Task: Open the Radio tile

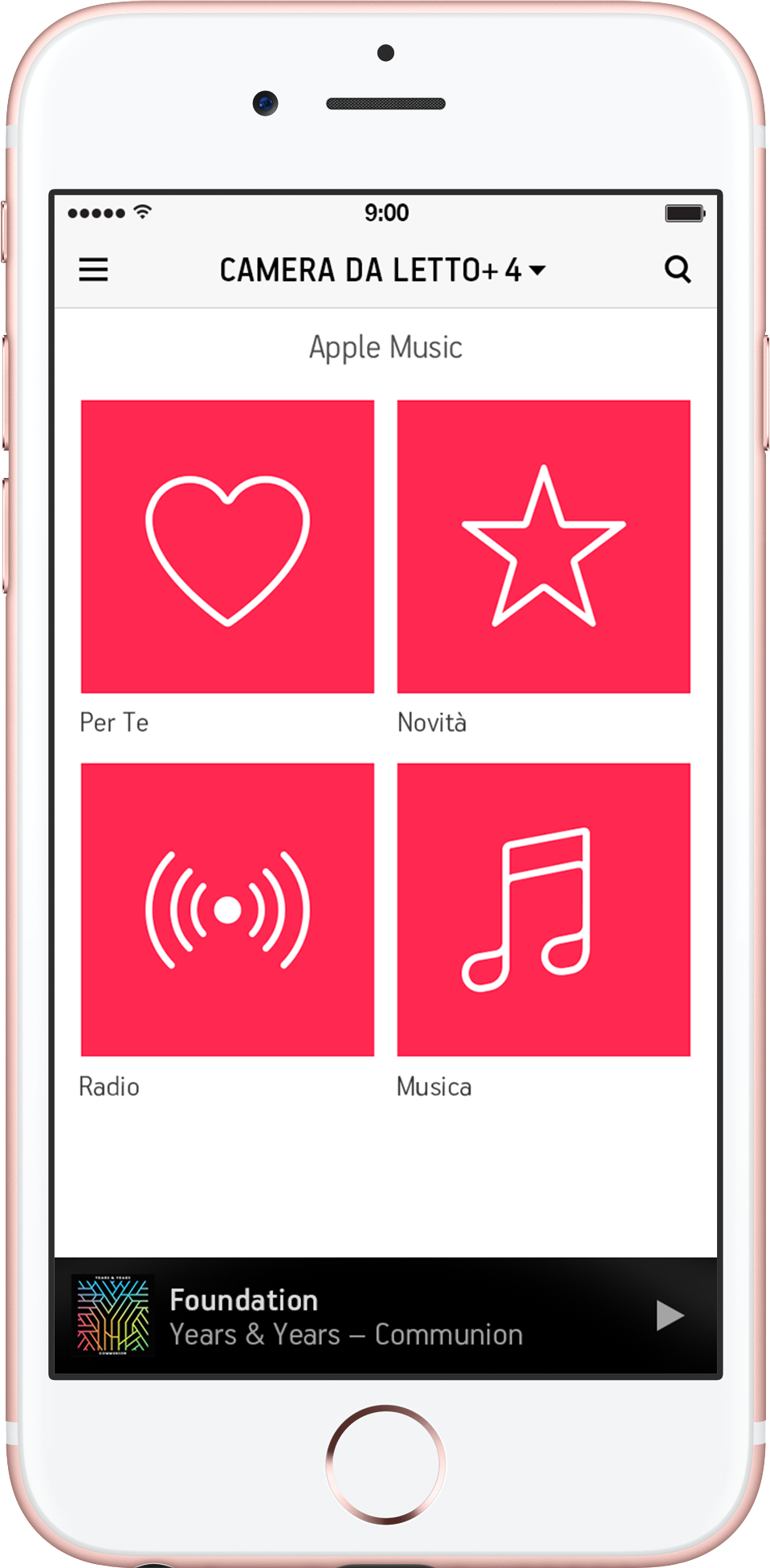Action: 227,910
